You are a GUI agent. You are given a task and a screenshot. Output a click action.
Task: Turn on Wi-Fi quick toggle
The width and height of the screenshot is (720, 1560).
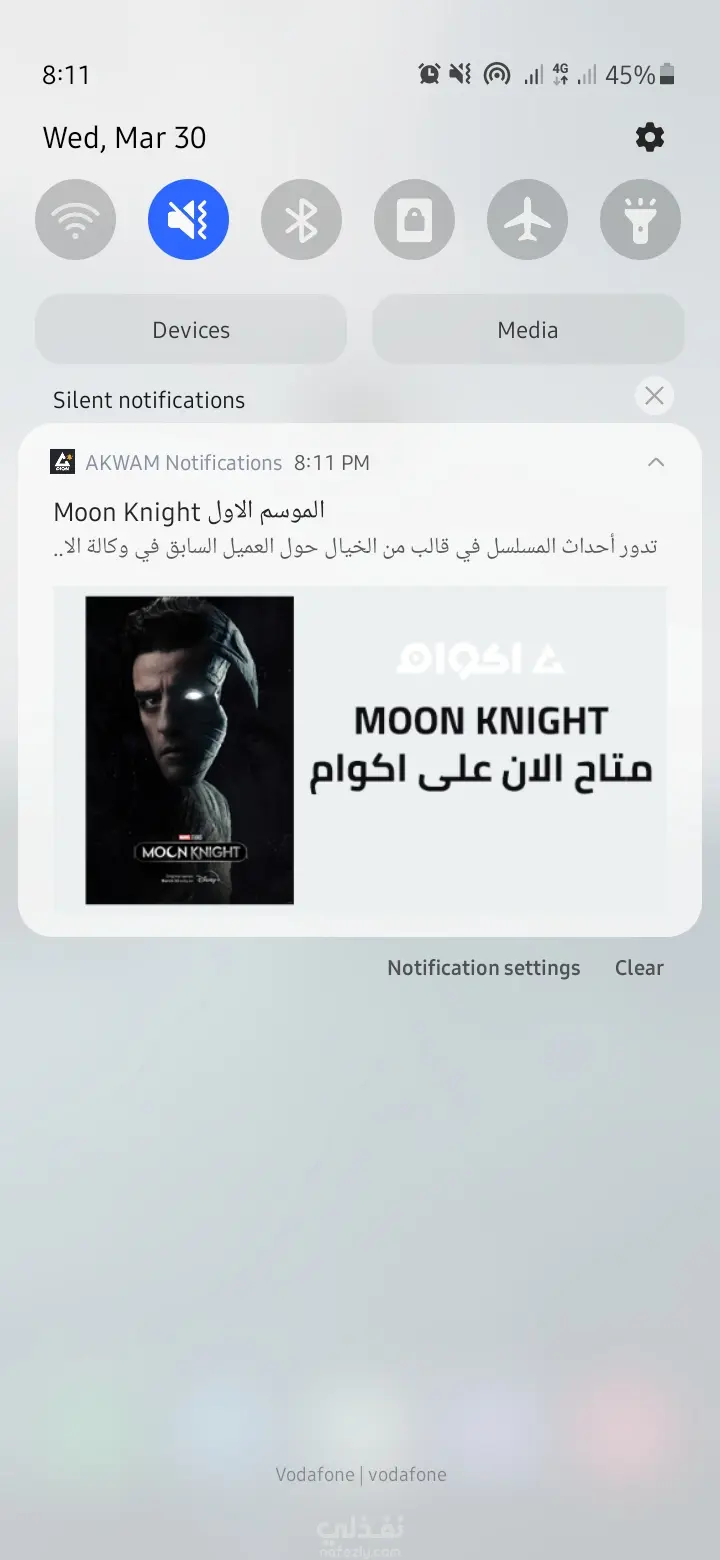coord(75,220)
